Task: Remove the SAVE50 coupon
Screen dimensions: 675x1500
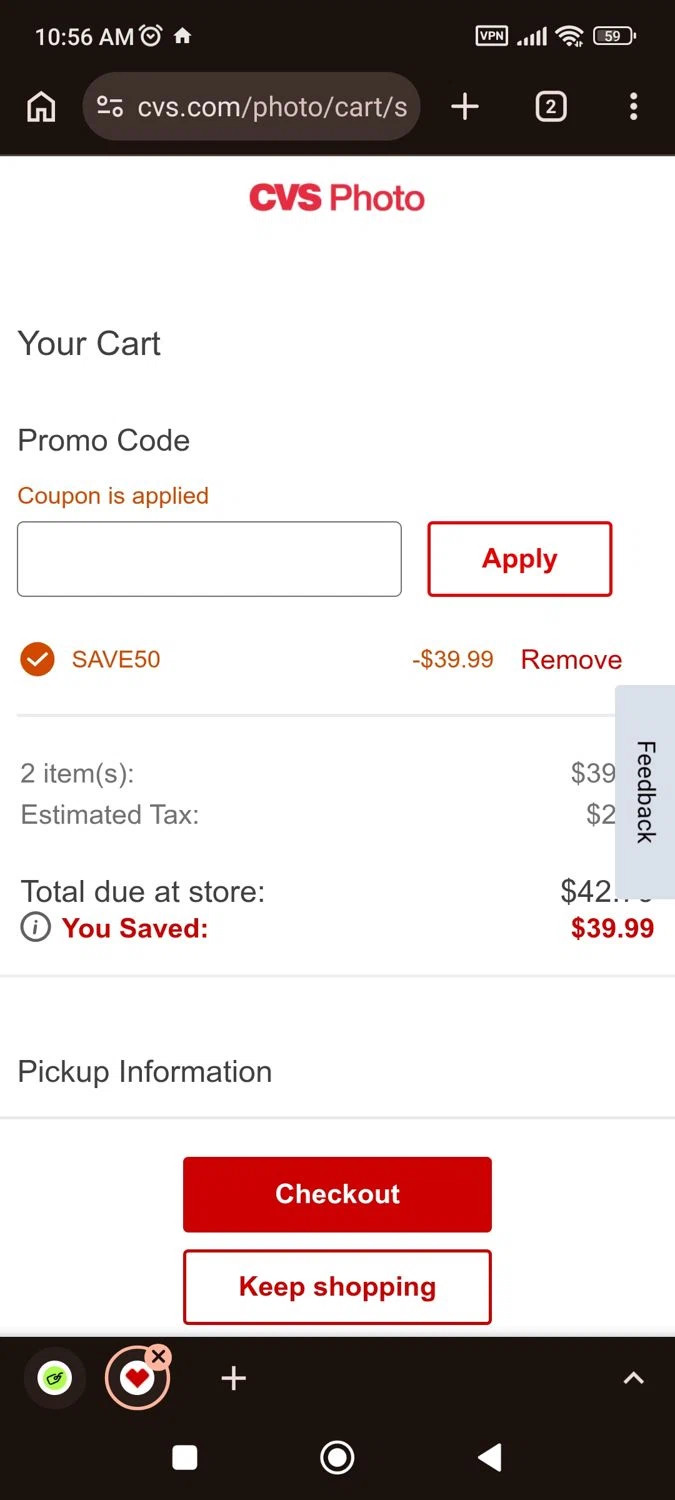Action: 571,660
